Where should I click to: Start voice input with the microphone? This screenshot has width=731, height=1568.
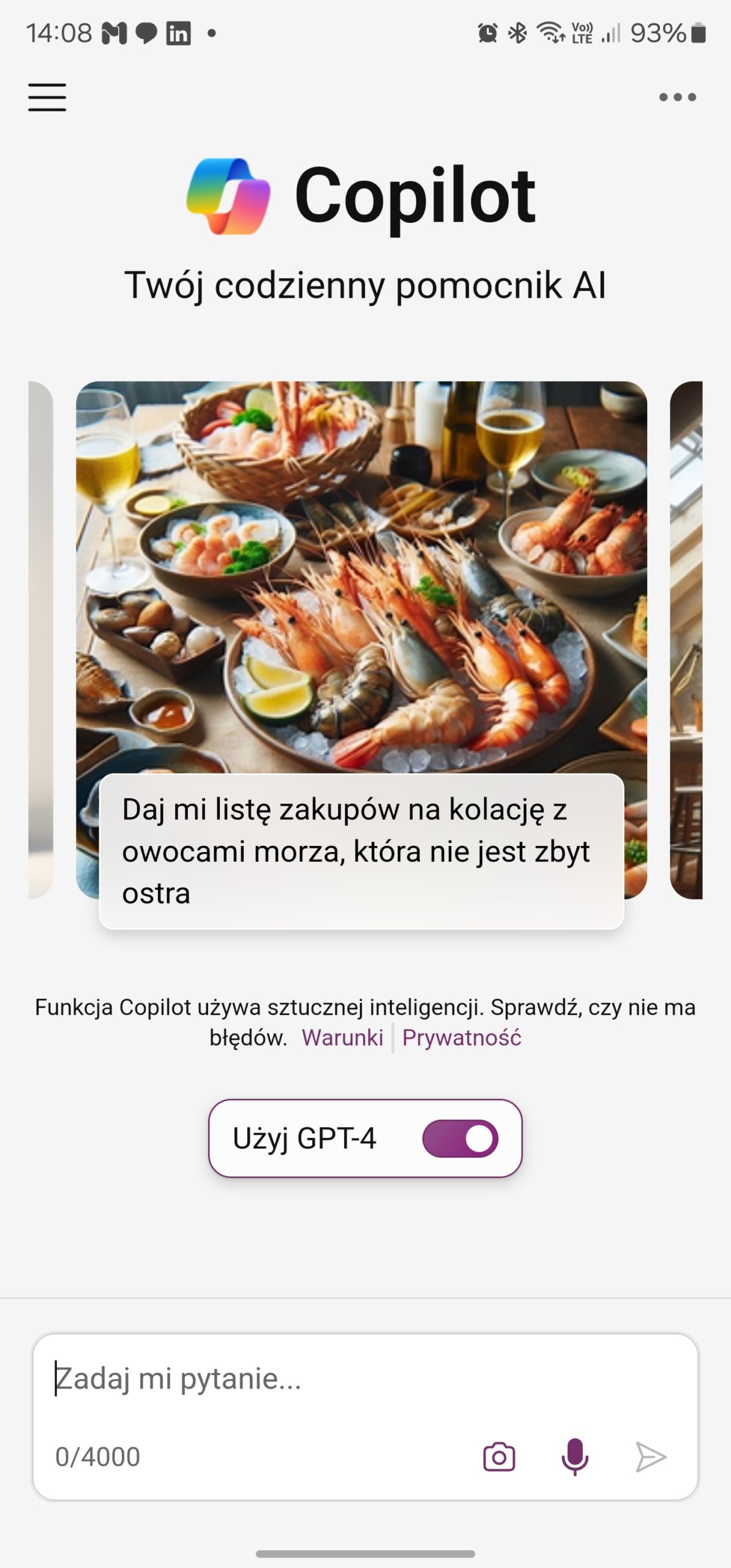coord(575,1457)
